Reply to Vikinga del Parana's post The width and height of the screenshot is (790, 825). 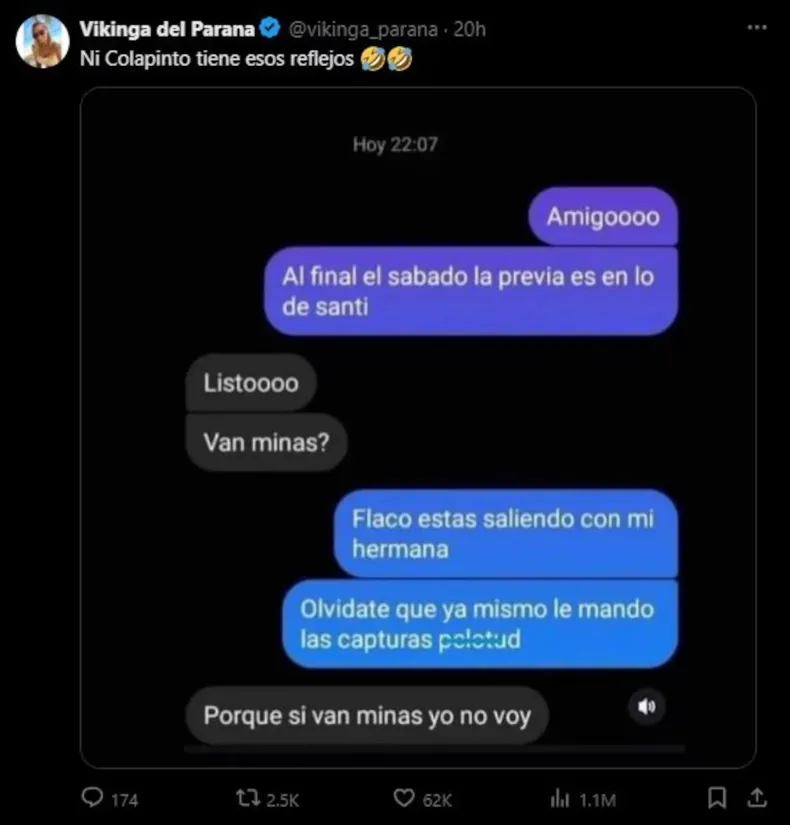[93, 798]
